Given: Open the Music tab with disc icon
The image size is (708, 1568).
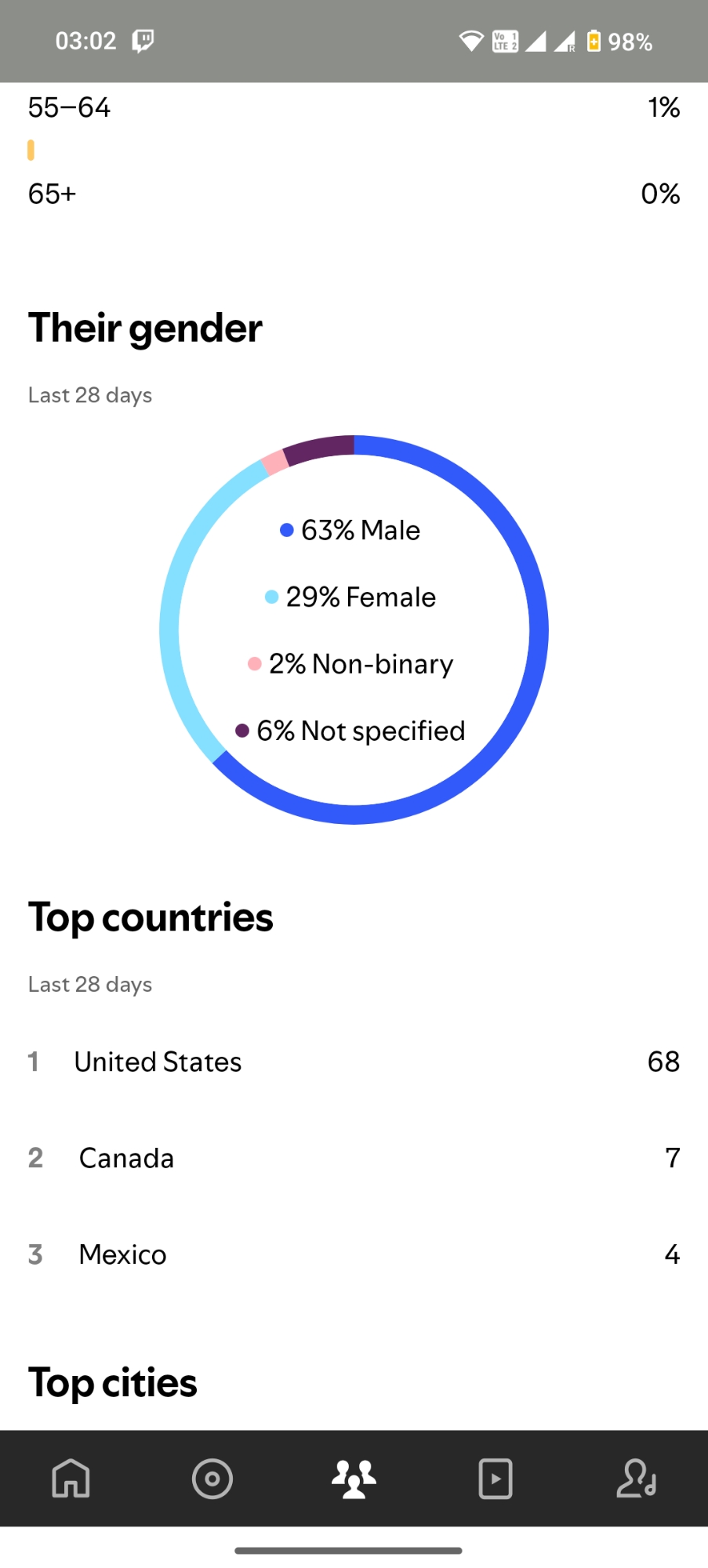Looking at the screenshot, I should 212,1479.
